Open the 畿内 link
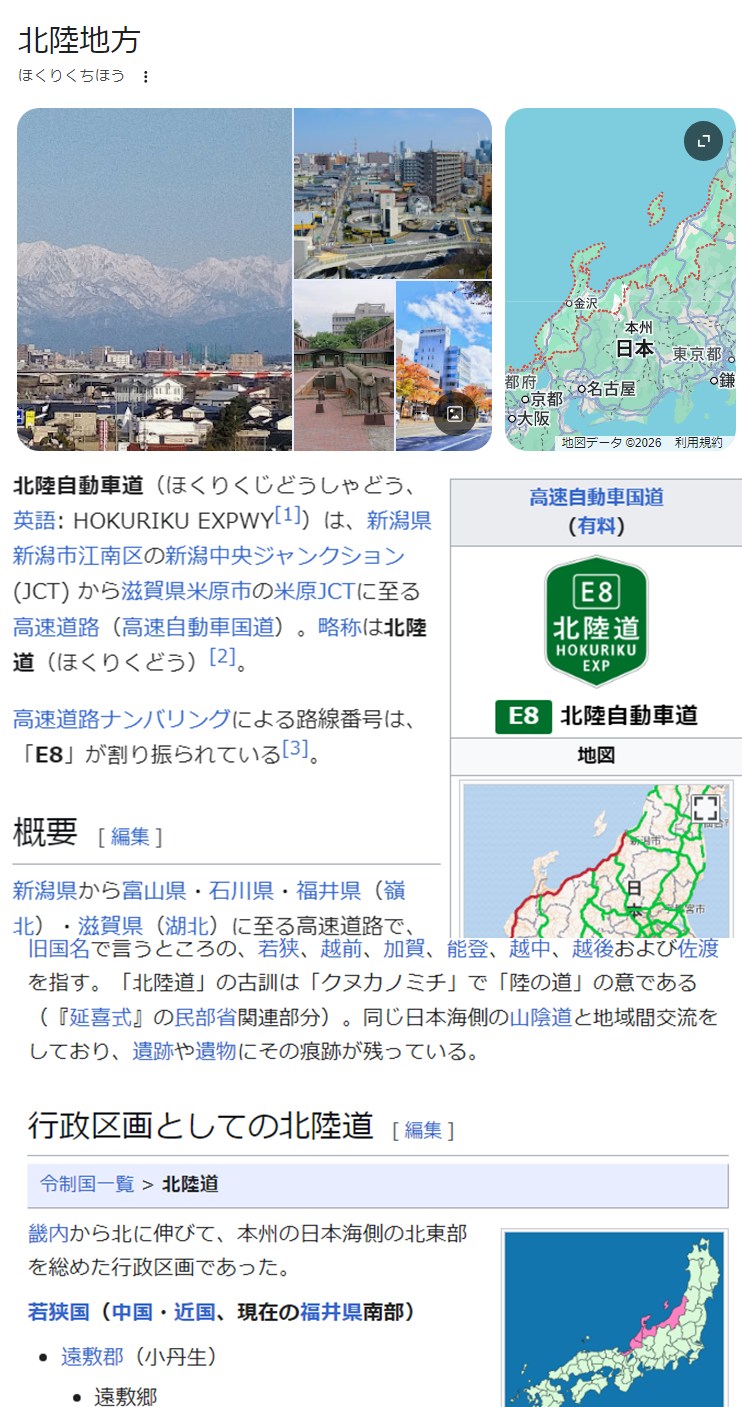Screen dimensions: 742x1407 pos(49,1234)
